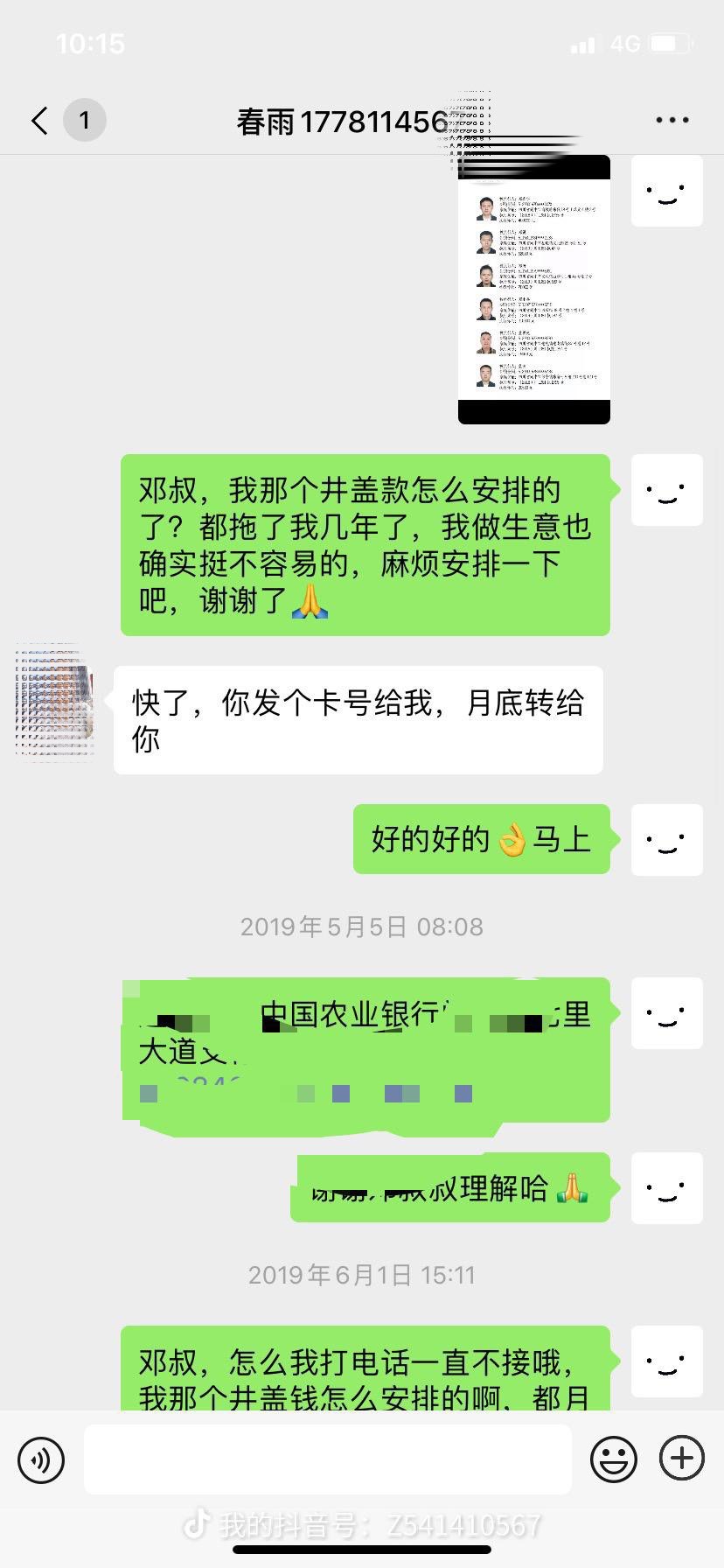Open the chat details overflow menu
Screen dimensions: 724x1568
672,121
